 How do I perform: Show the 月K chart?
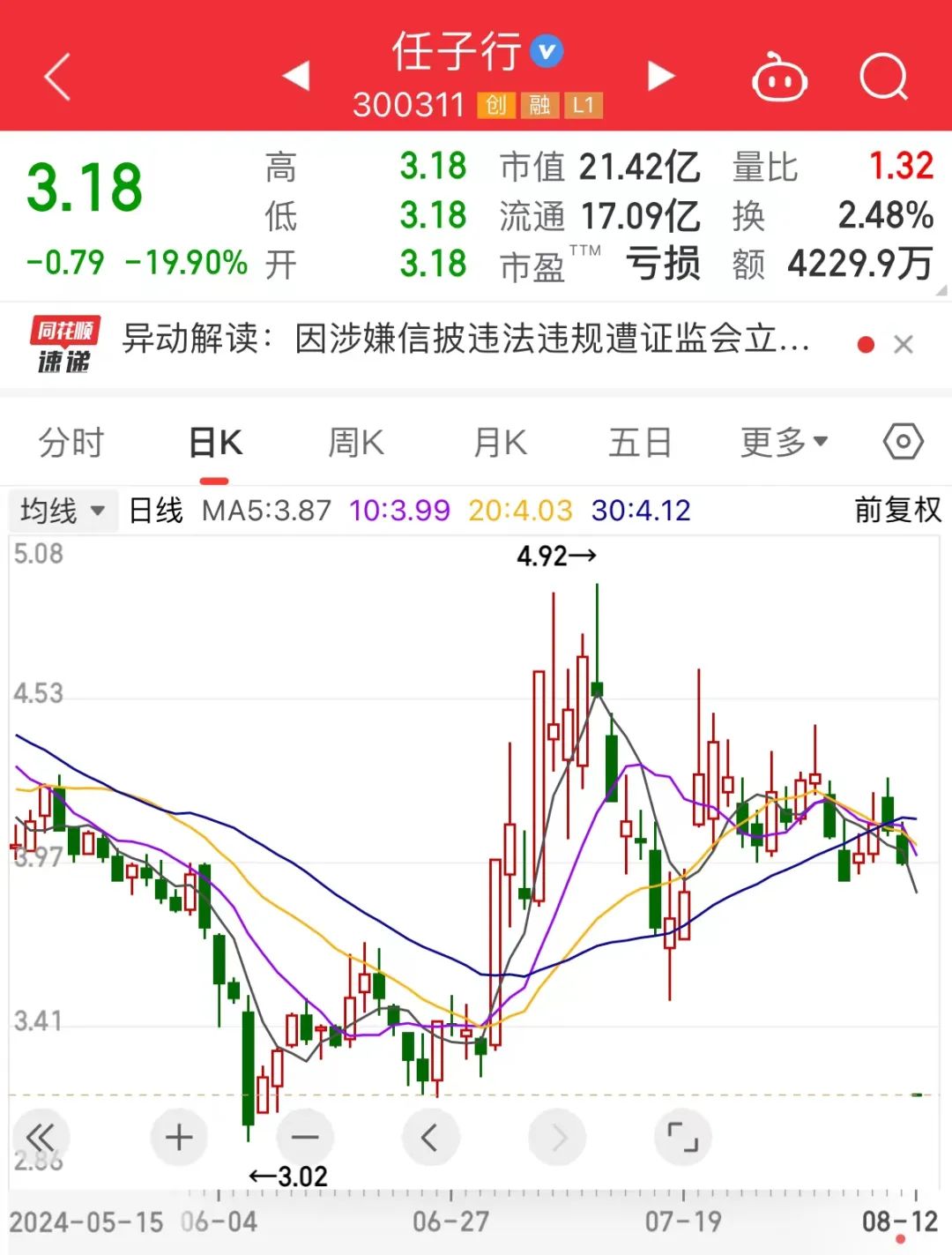coord(500,443)
